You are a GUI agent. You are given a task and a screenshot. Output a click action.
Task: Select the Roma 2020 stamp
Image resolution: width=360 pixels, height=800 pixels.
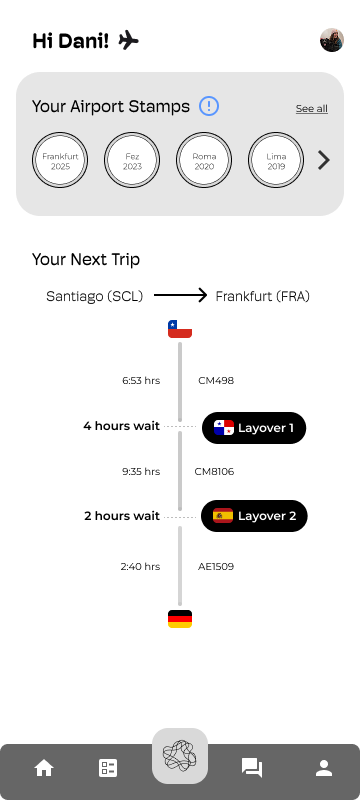point(204,160)
